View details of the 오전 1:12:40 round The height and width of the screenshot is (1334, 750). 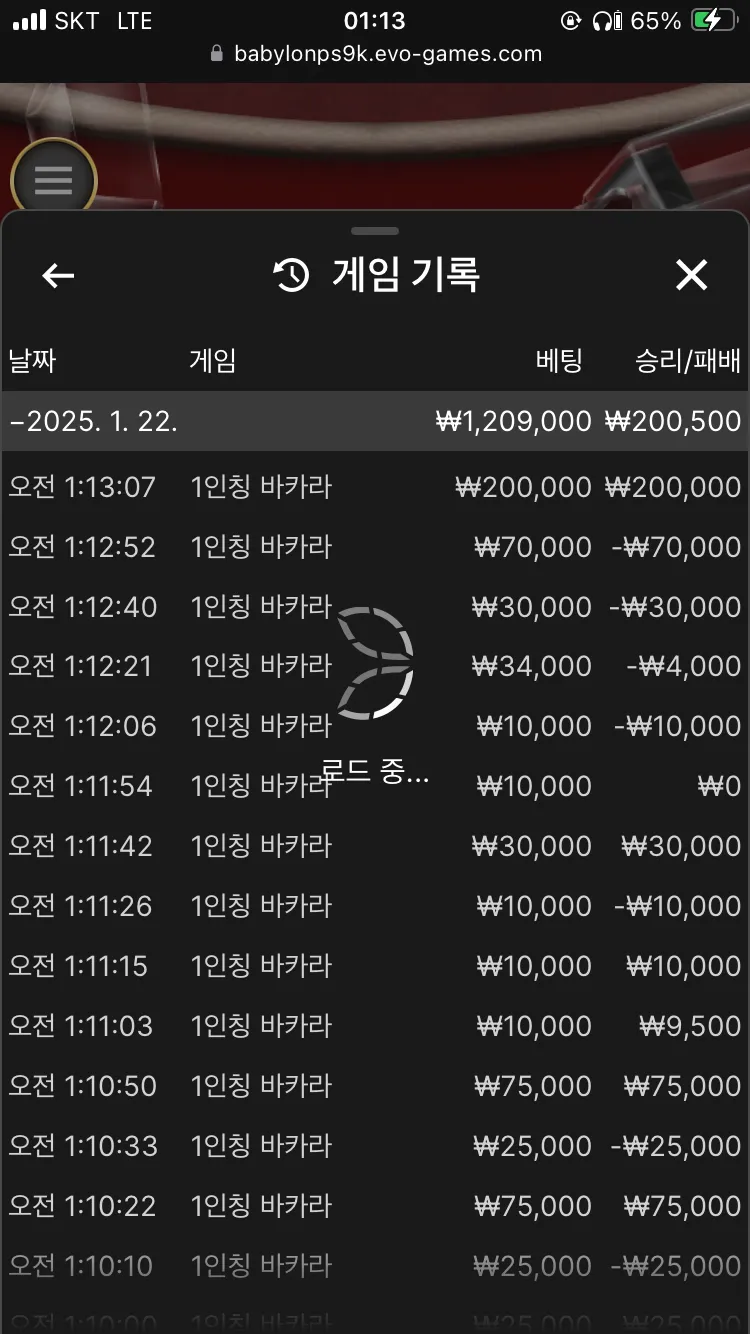coord(375,607)
